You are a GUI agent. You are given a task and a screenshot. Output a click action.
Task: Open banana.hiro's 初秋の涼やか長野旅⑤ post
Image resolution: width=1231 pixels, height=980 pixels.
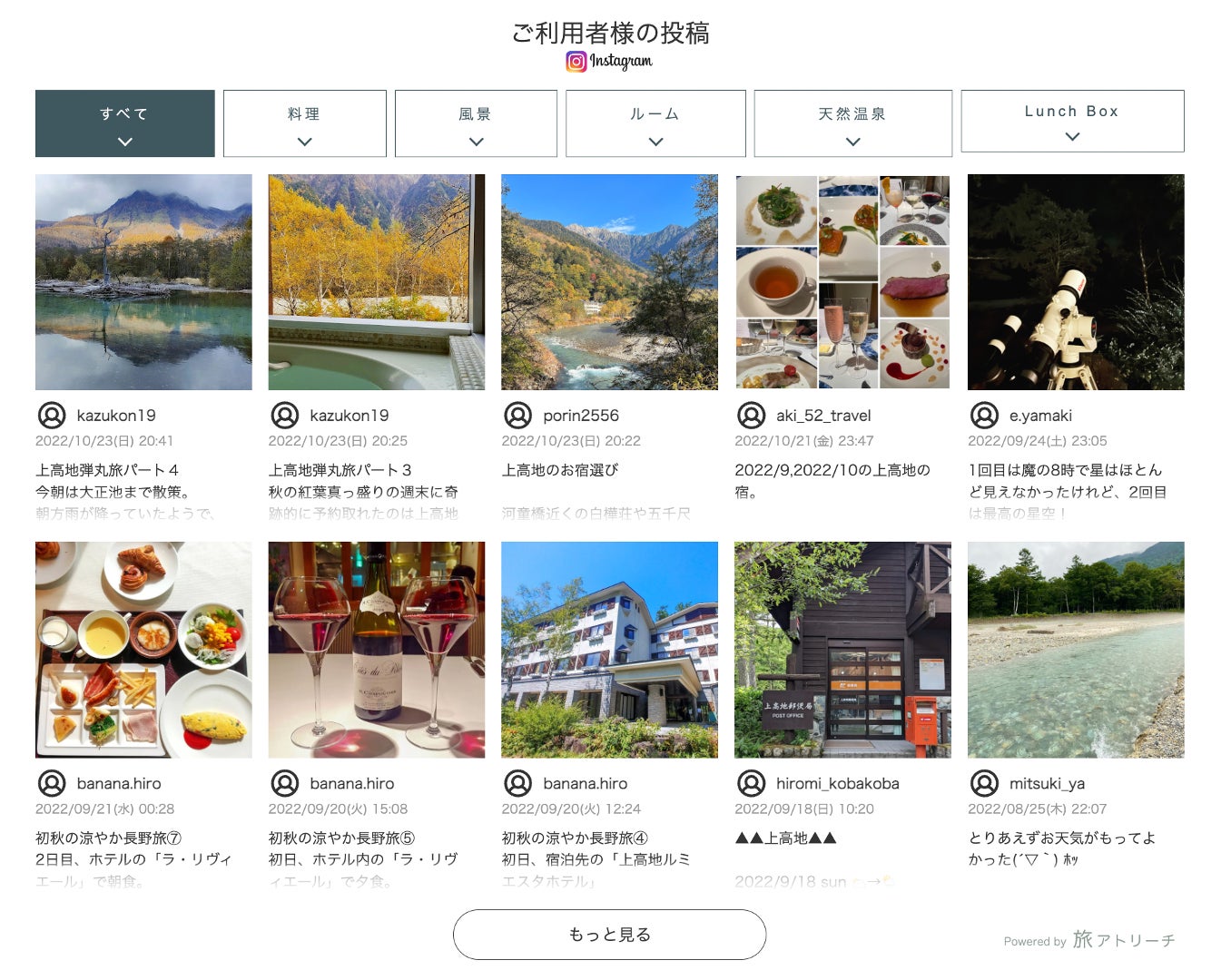coord(377,650)
